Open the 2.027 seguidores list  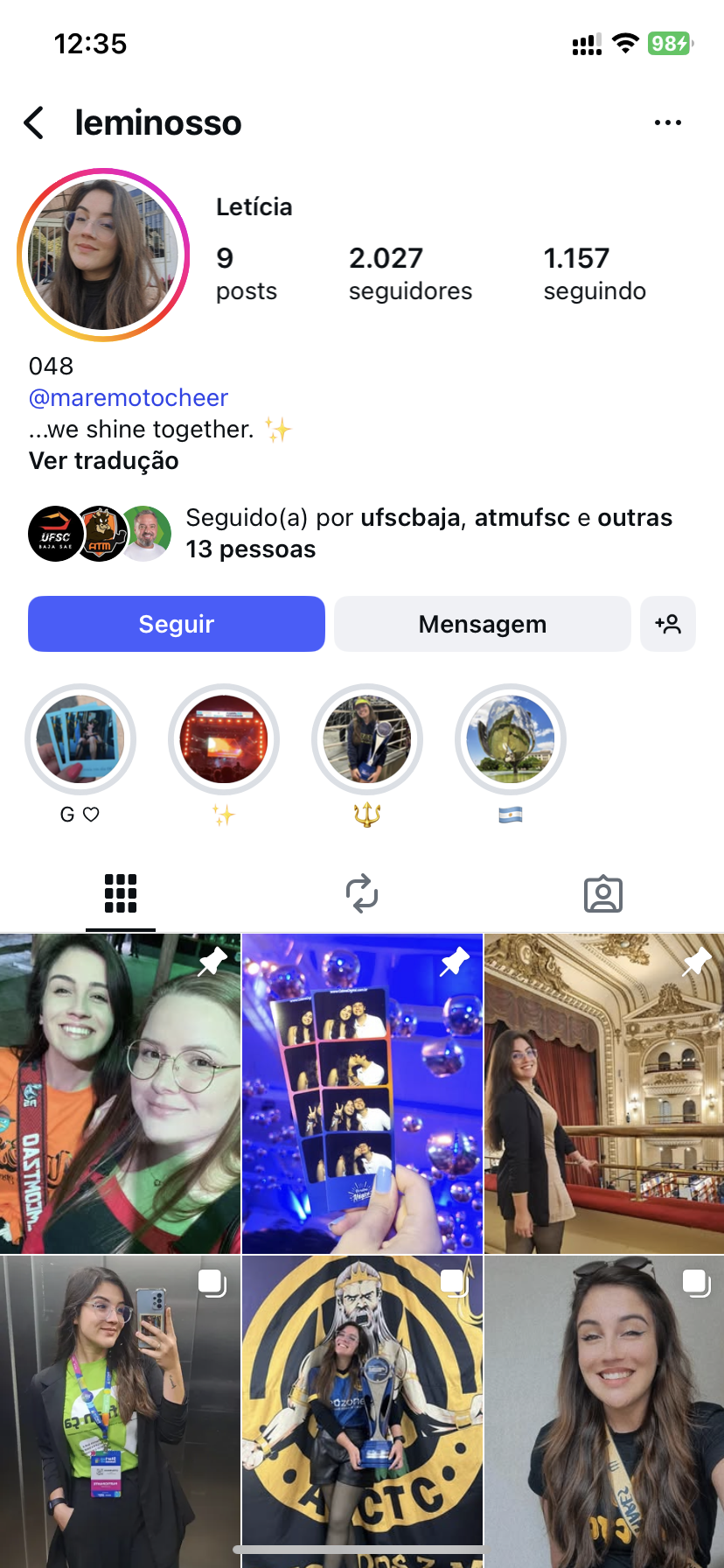(x=409, y=274)
